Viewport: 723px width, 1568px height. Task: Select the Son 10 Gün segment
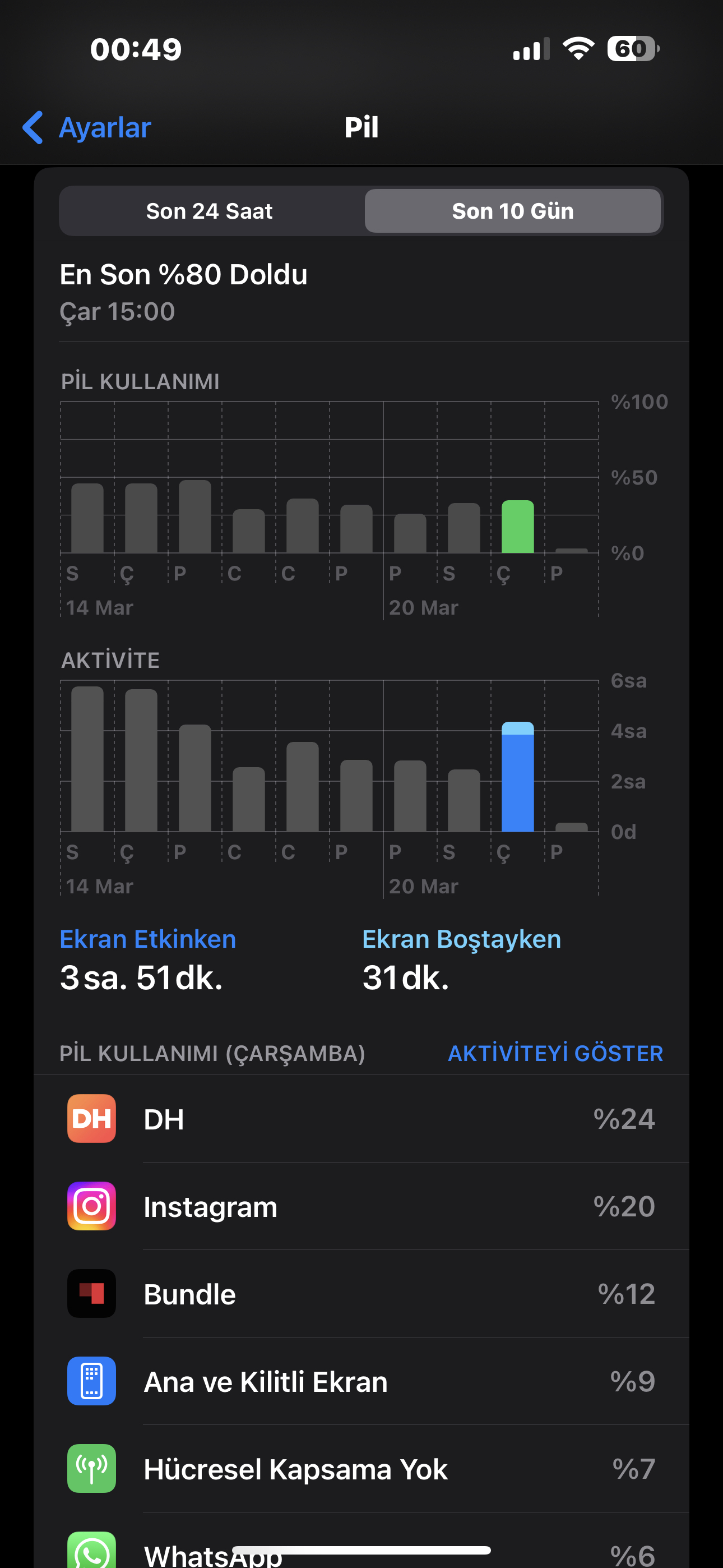tap(512, 211)
